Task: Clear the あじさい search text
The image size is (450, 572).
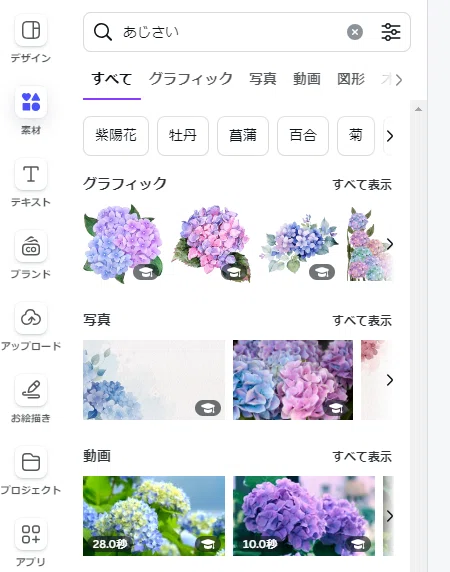Action: tap(354, 32)
